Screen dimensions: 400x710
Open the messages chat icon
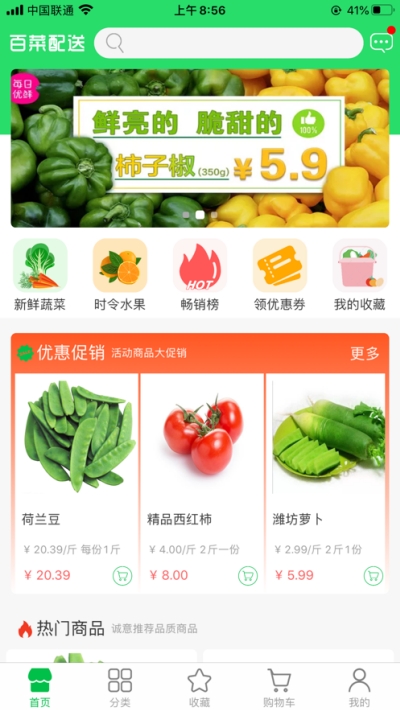[x=381, y=42]
